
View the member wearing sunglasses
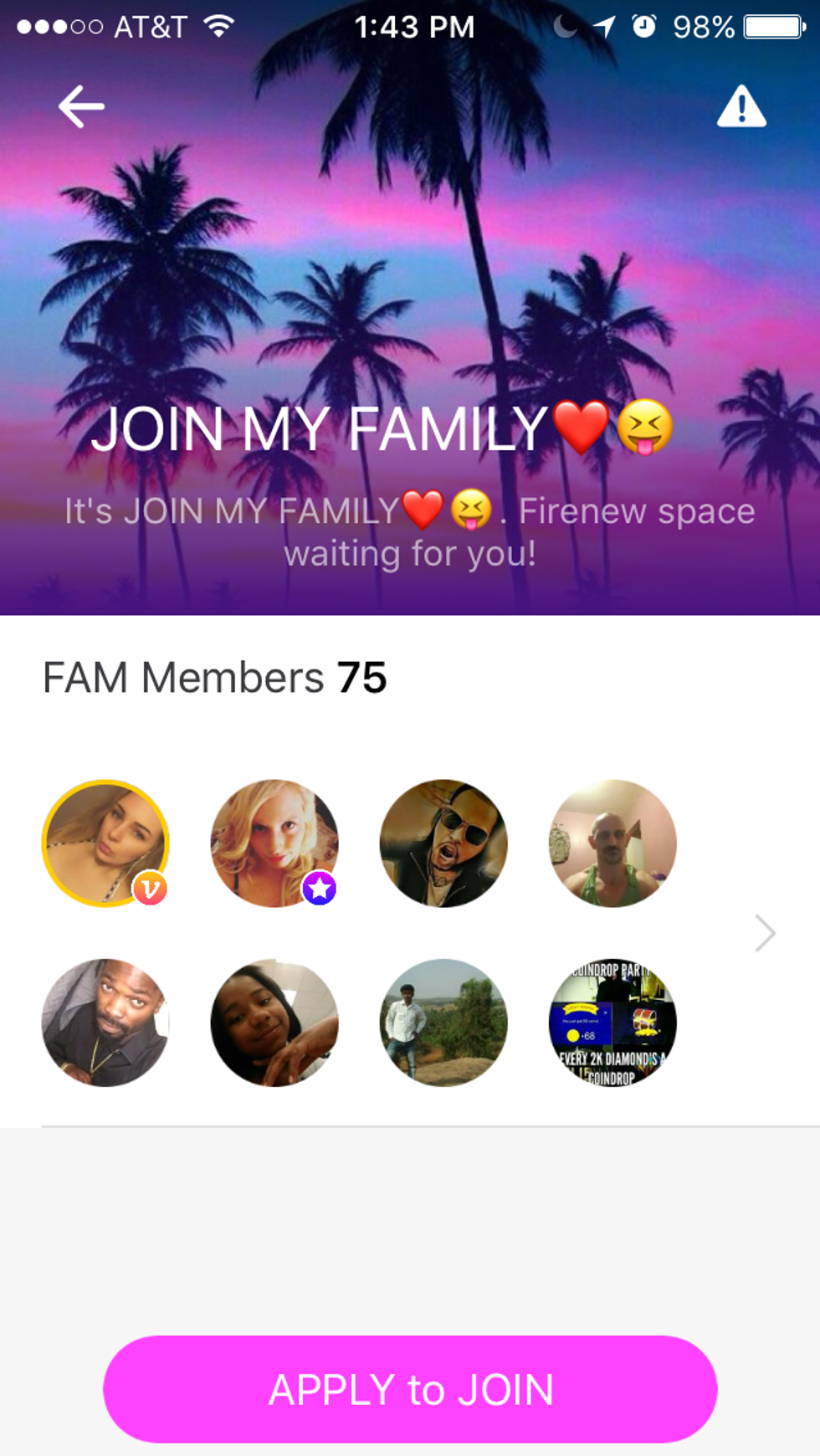443,843
